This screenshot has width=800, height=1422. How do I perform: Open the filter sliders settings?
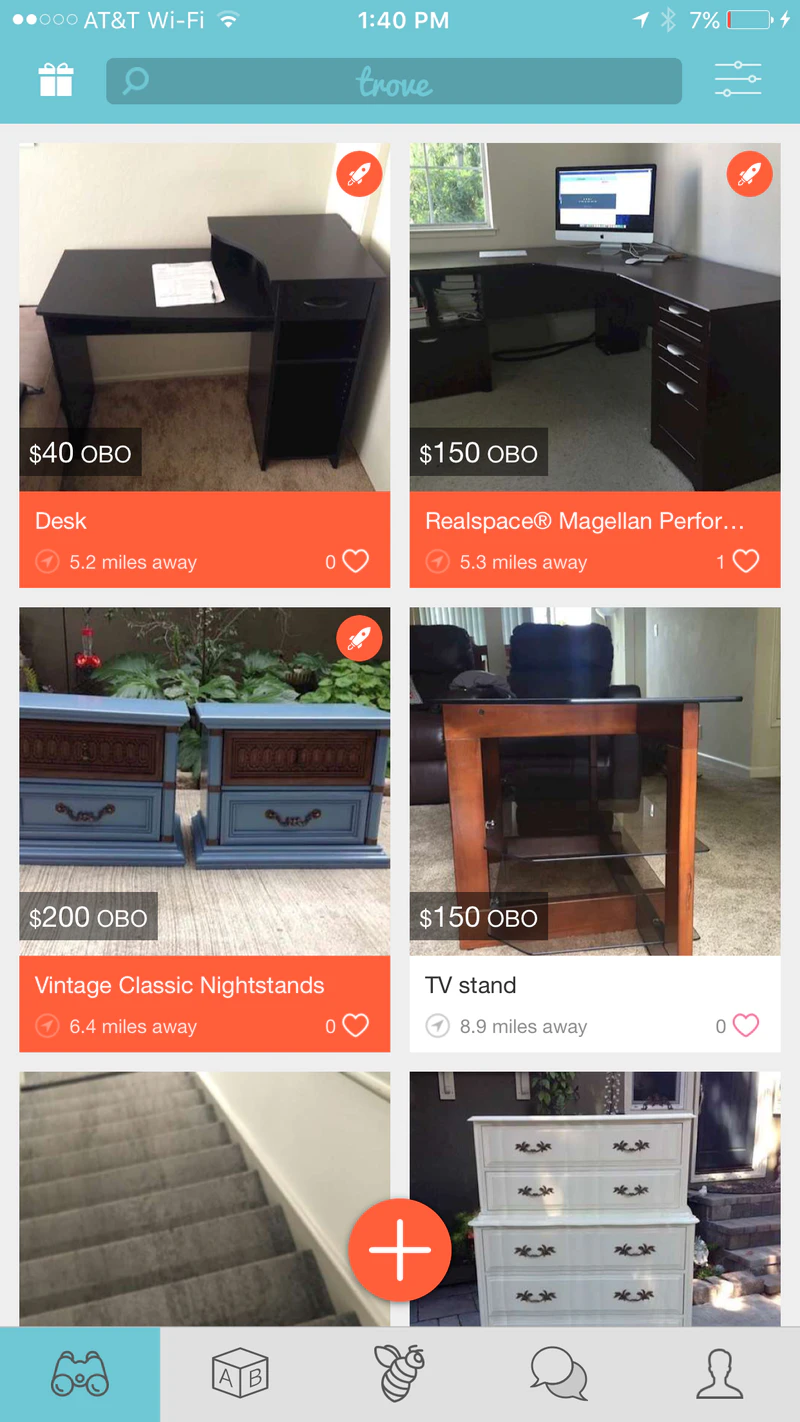[738, 80]
